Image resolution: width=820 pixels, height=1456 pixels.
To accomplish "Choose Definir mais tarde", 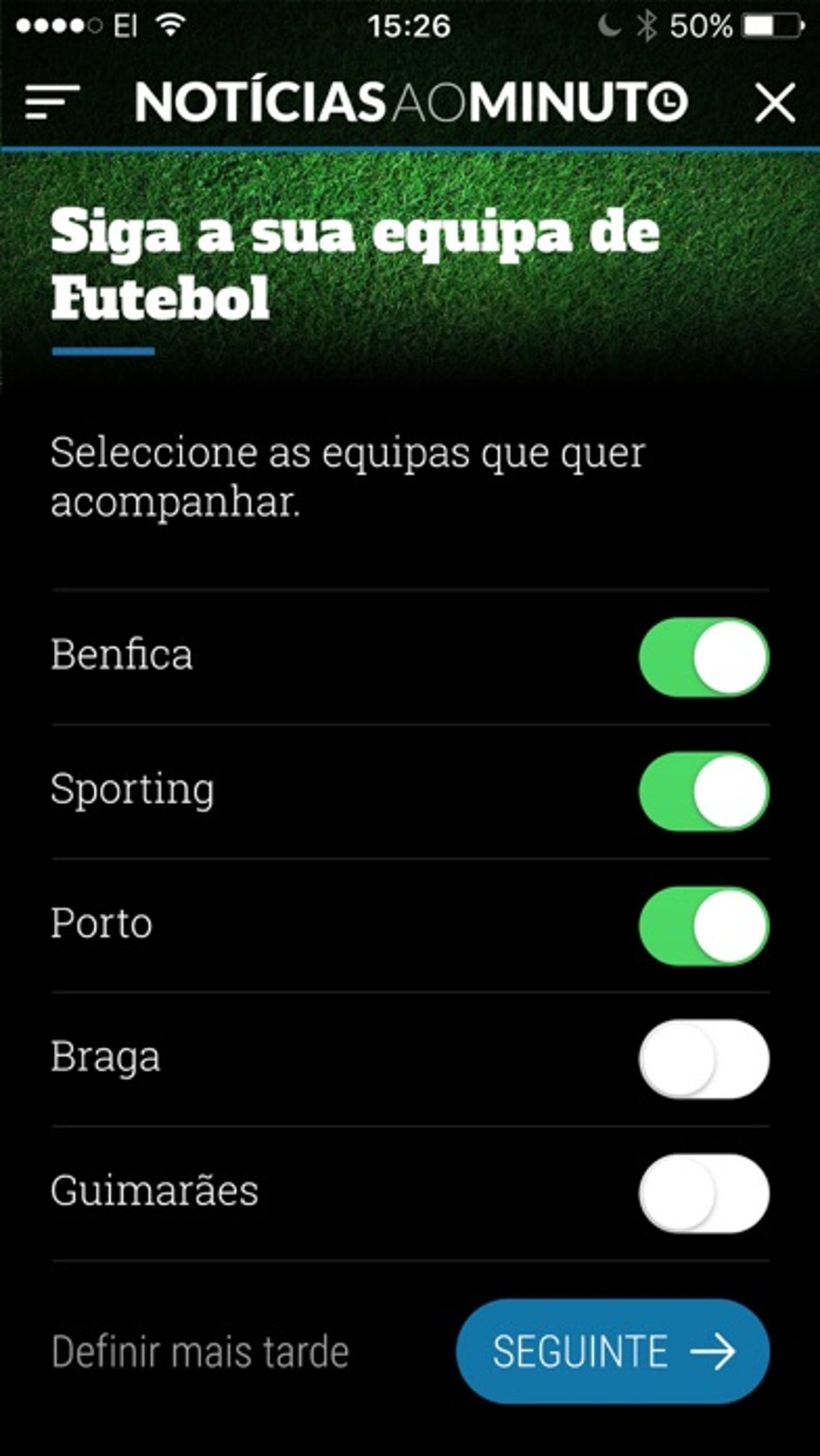I will coord(200,1352).
